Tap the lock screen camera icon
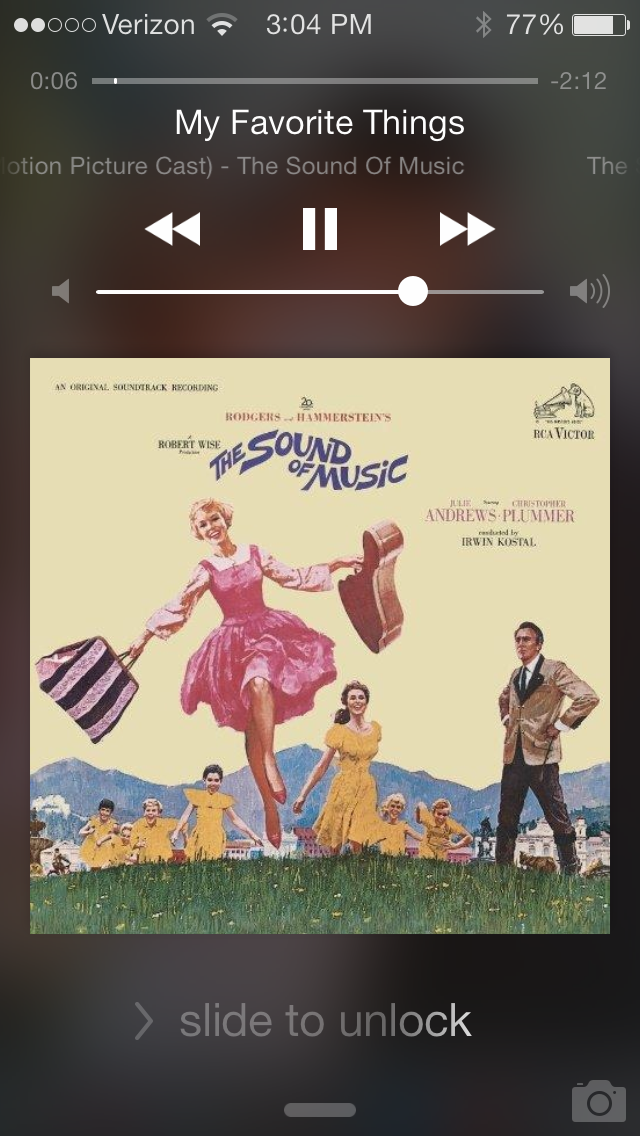Screen dimensions: 640x1136 click(x=598, y=1100)
